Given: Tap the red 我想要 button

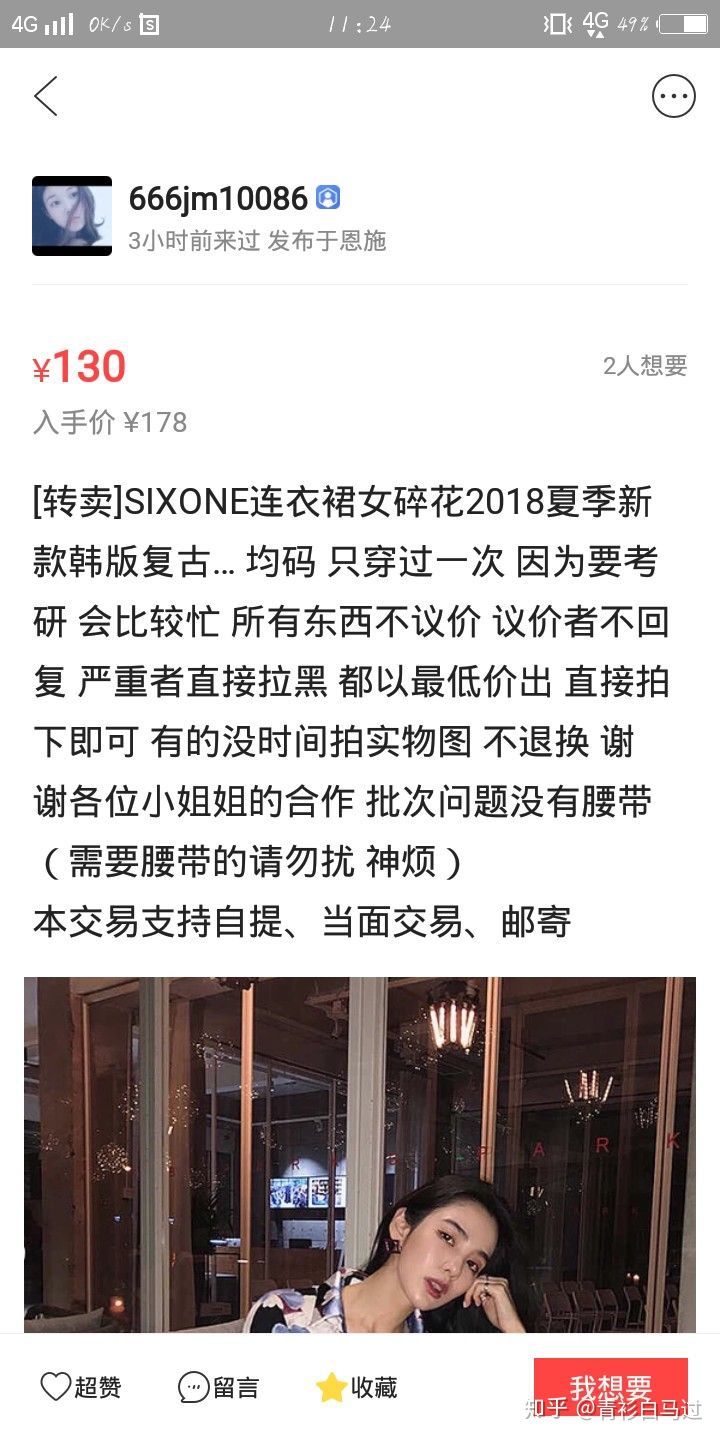Looking at the screenshot, I should pos(610,1387).
